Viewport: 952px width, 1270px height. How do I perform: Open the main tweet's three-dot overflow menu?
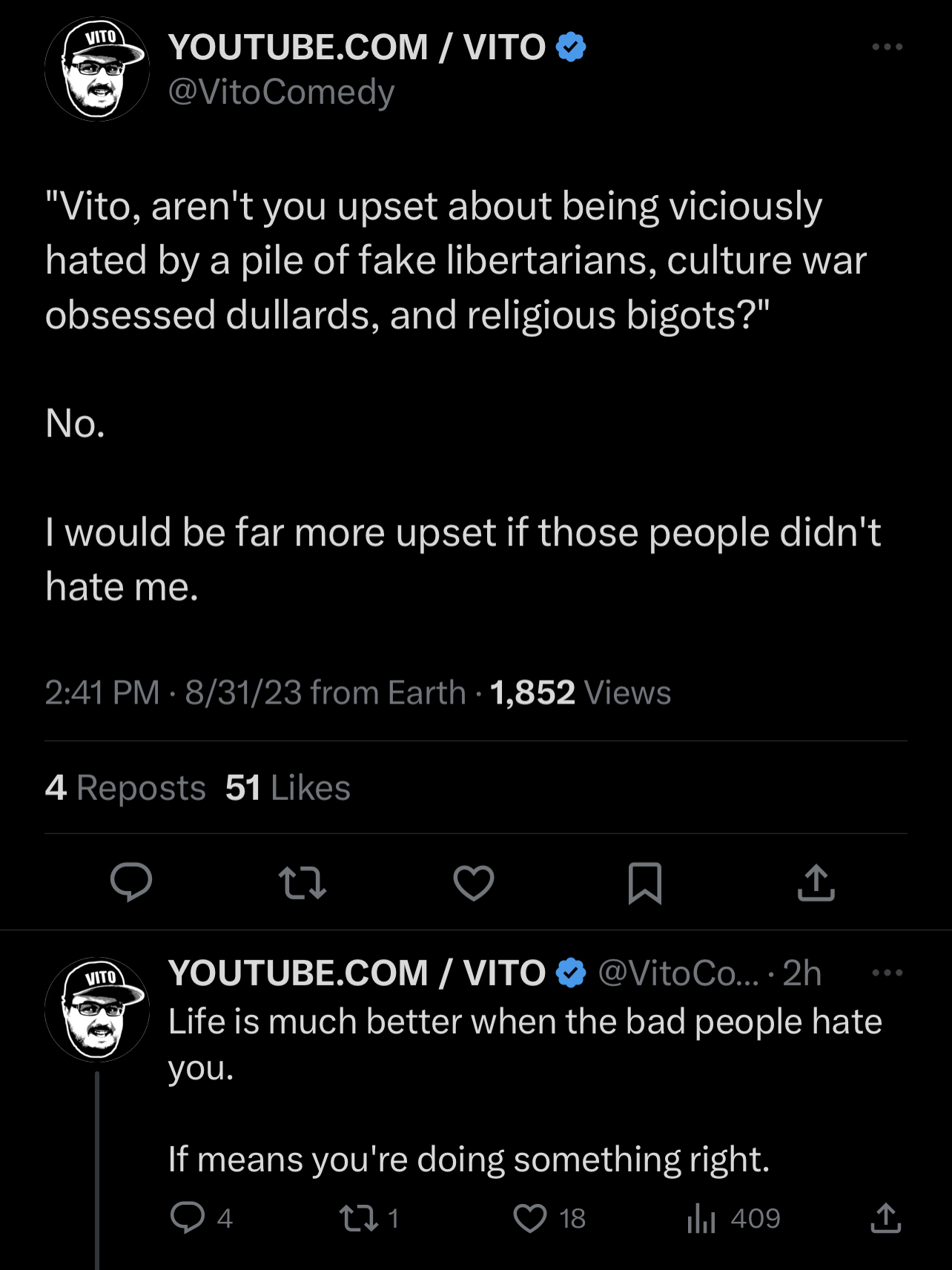(887, 47)
